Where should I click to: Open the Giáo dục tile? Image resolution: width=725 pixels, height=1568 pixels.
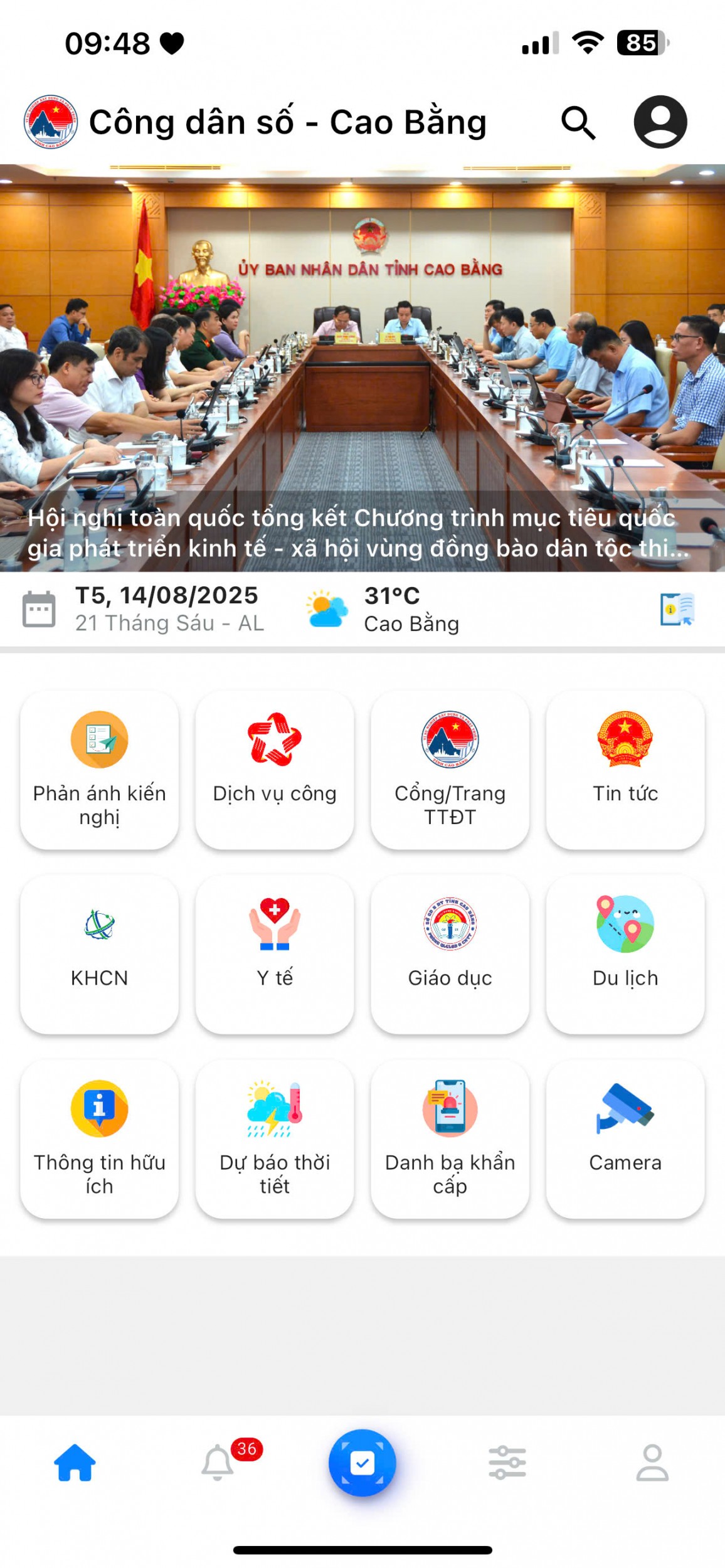point(450,954)
